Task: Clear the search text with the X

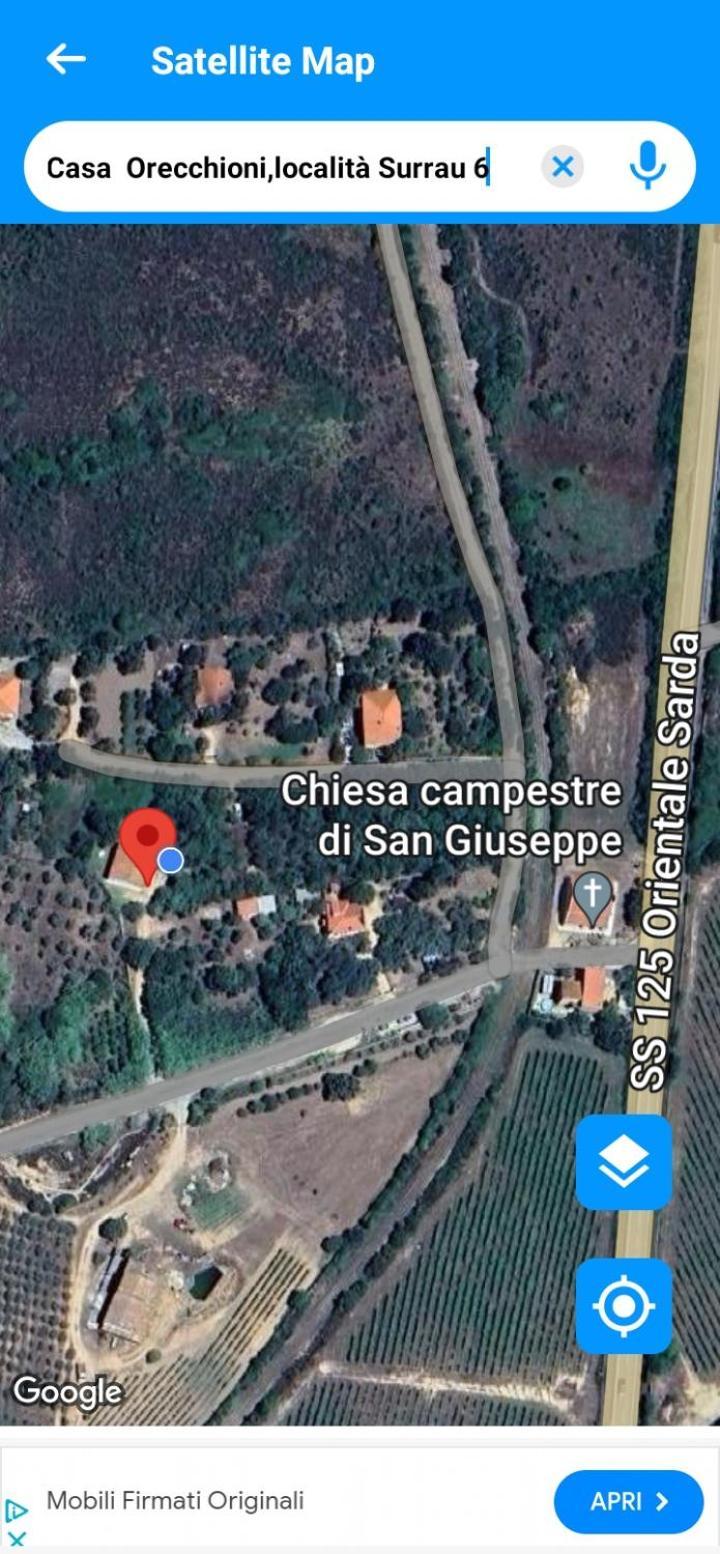Action: tap(563, 167)
